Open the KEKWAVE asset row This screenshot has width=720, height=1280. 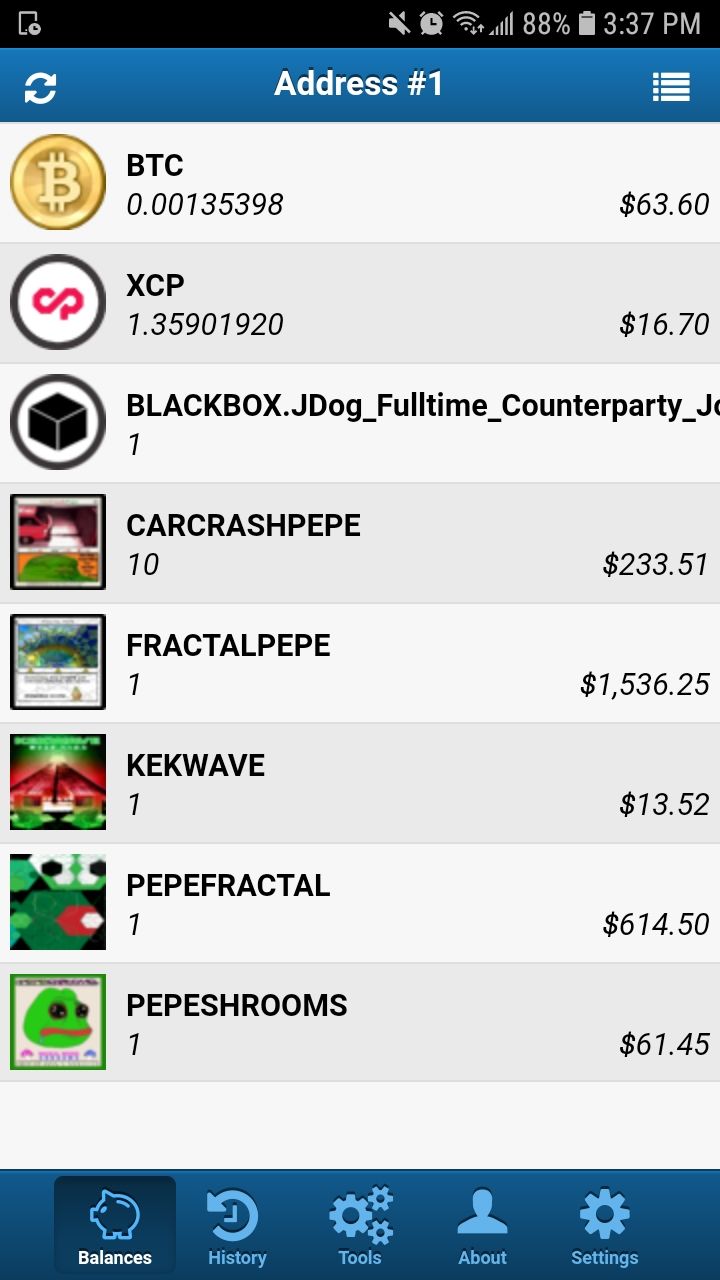[x=360, y=783]
